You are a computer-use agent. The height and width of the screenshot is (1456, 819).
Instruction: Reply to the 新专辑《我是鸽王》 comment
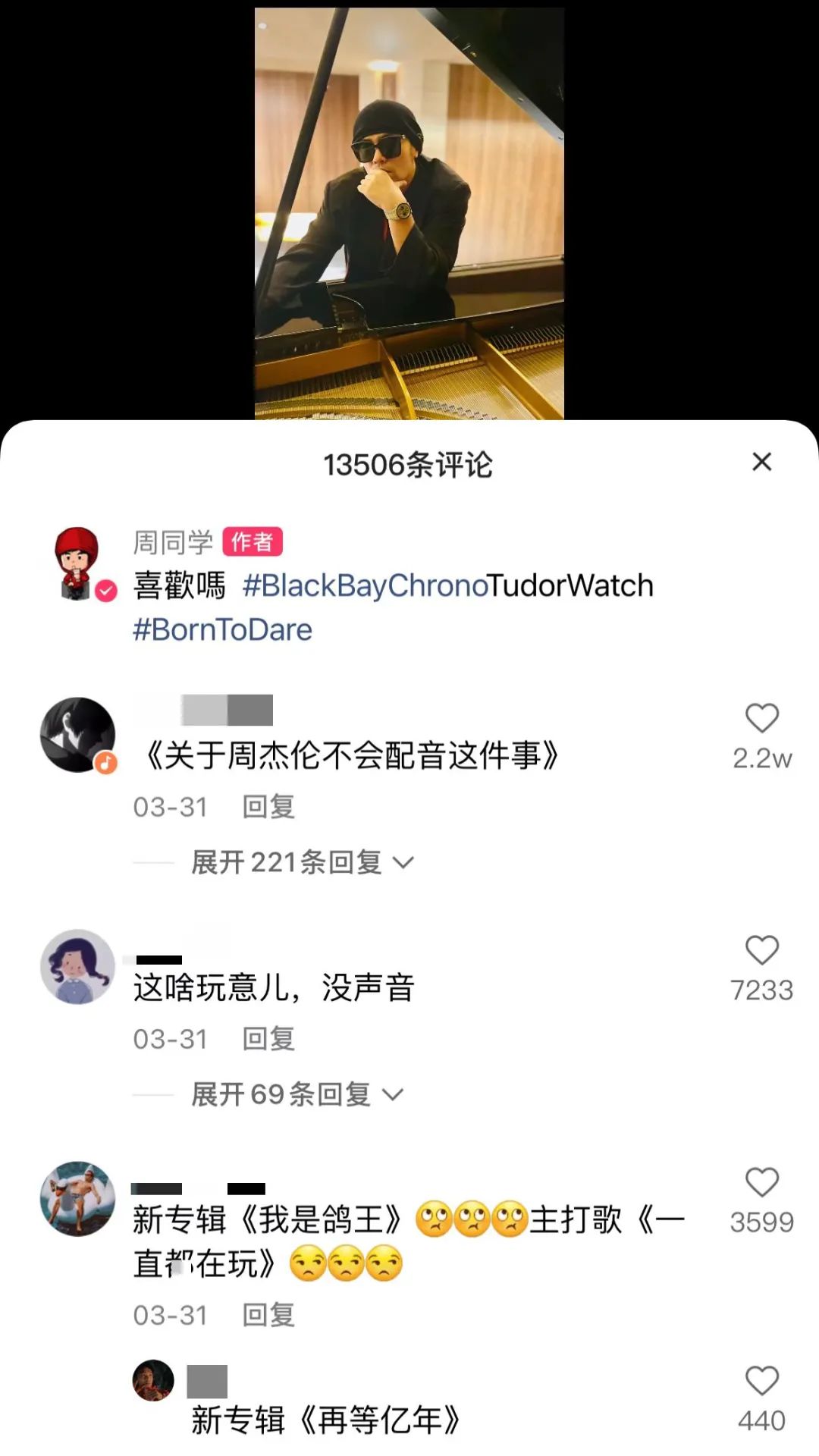[x=268, y=1315]
